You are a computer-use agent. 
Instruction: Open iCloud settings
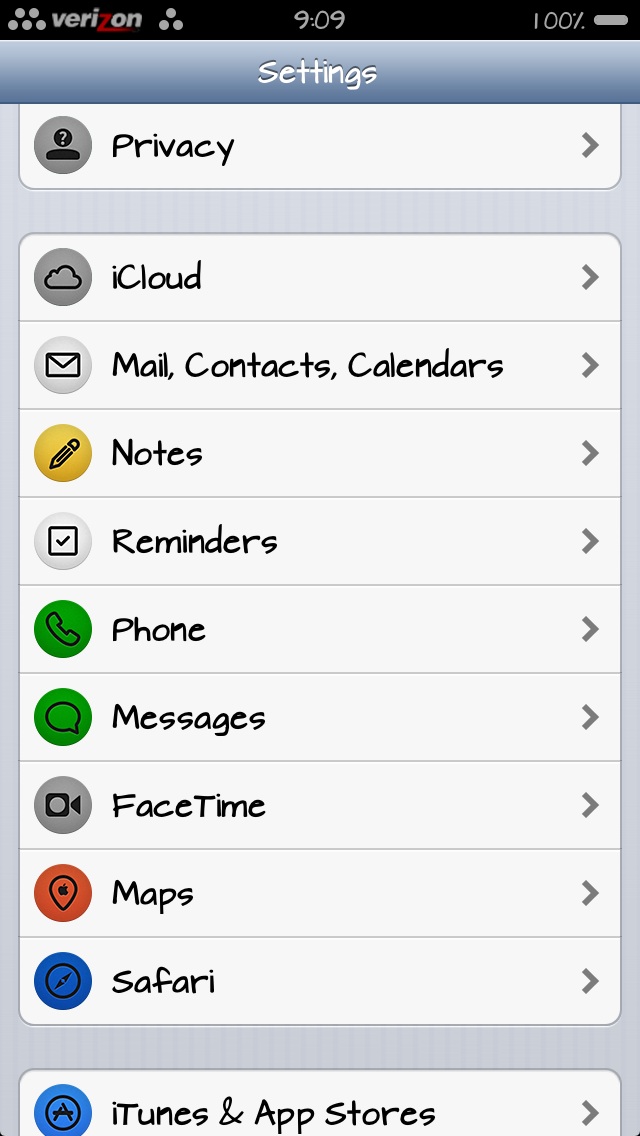(x=320, y=277)
